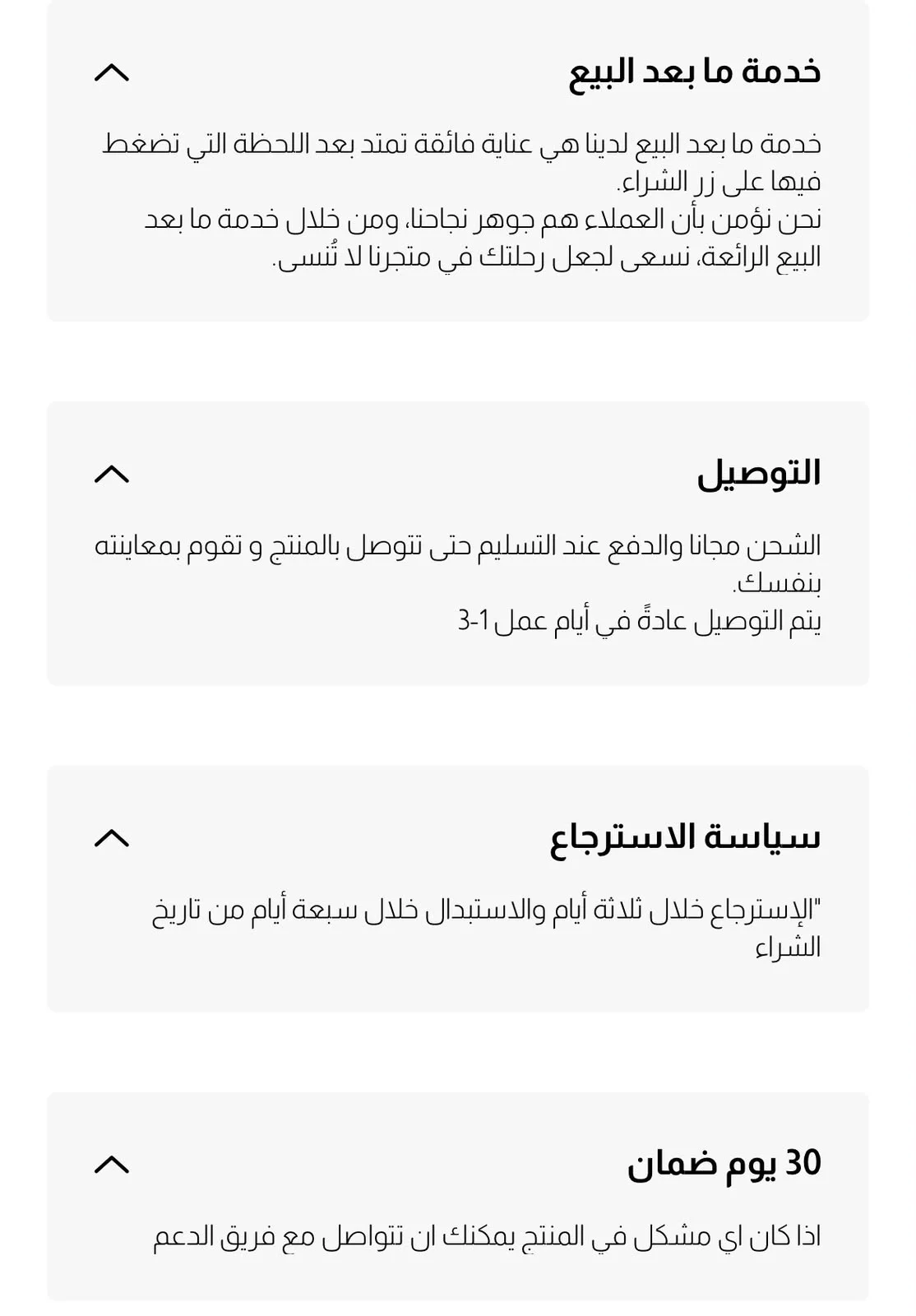Collapse the خدمة ما بعد البيع section
This screenshot has width=916, height=1316.
112,73
